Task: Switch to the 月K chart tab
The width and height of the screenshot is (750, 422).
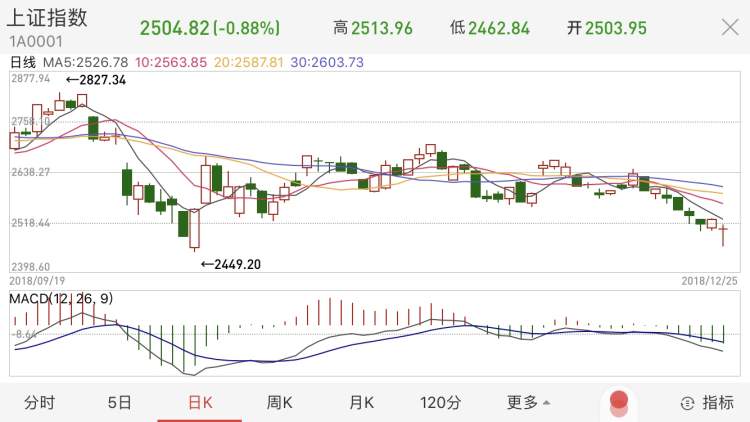Action: click(360, 402)
